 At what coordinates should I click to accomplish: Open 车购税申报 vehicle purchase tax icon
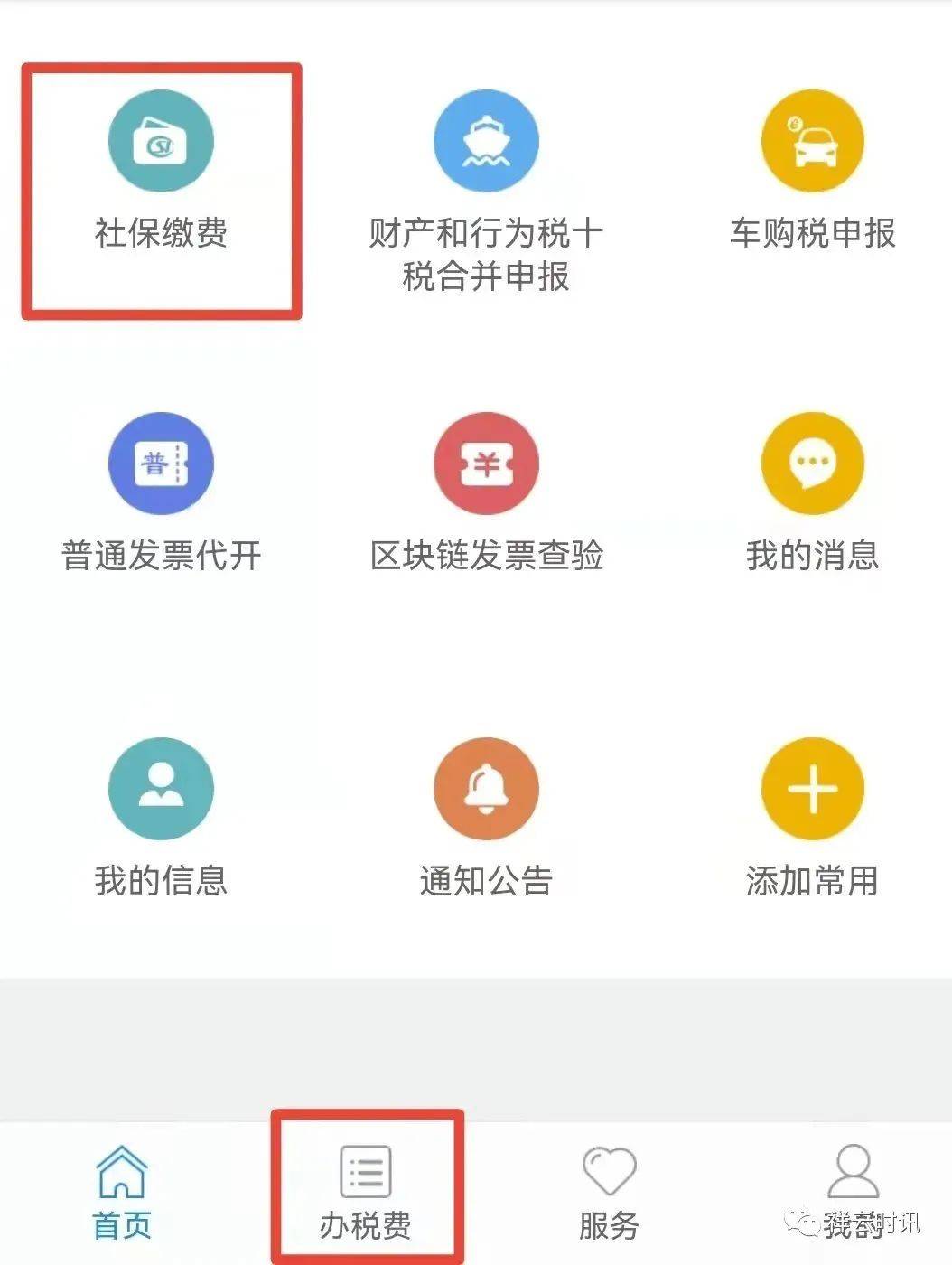pyautogui.click(x=811, y=142)
